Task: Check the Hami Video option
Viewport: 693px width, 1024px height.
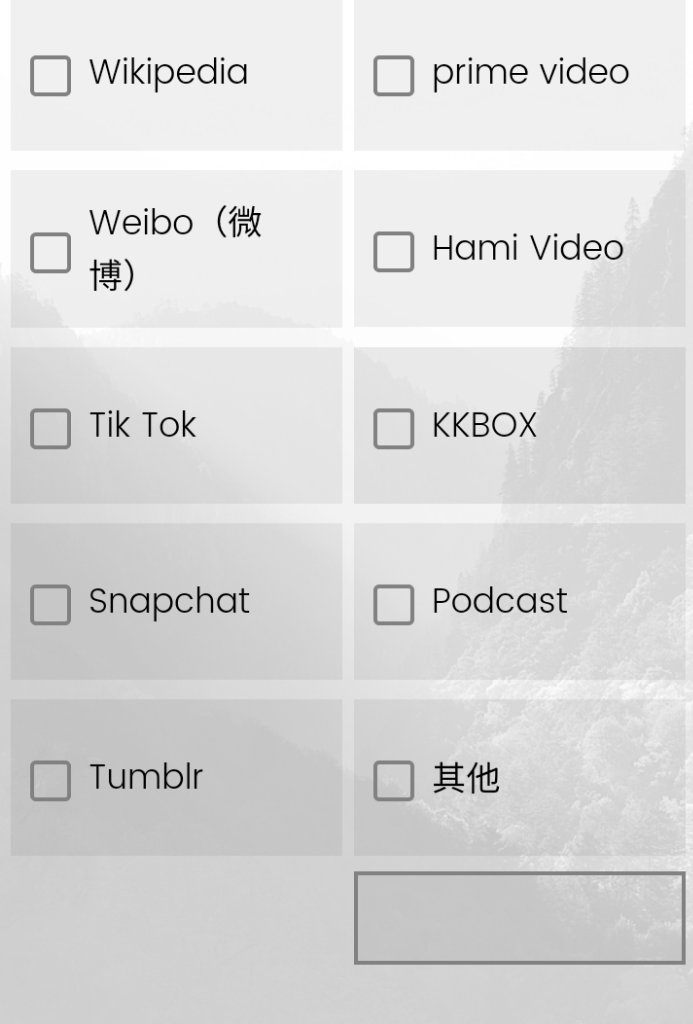Action: pyautogui.click(x=393, y=252)
